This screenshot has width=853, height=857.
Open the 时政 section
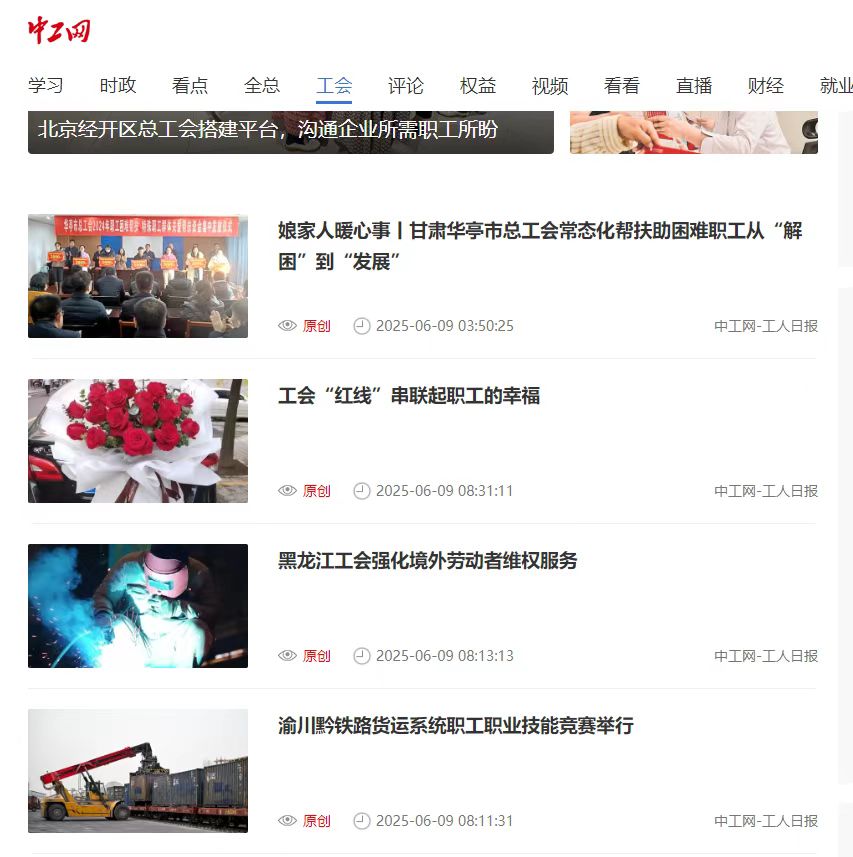point(118,86)
